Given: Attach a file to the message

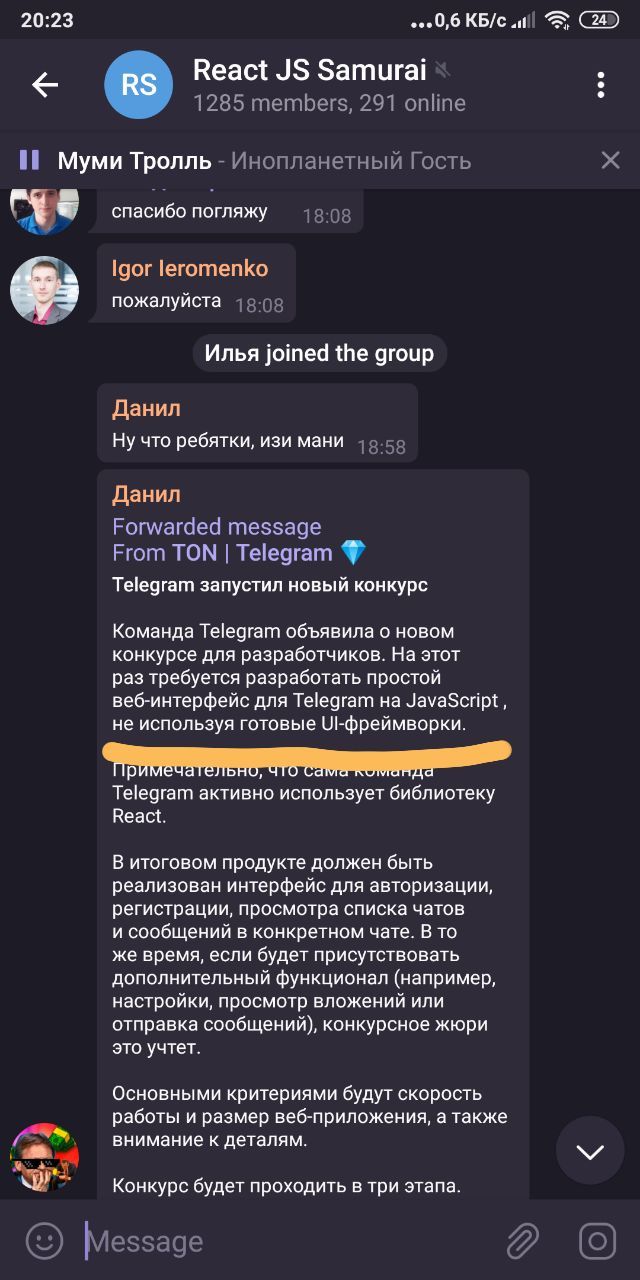Looking at the screenshot, I should click(522, 1241).
